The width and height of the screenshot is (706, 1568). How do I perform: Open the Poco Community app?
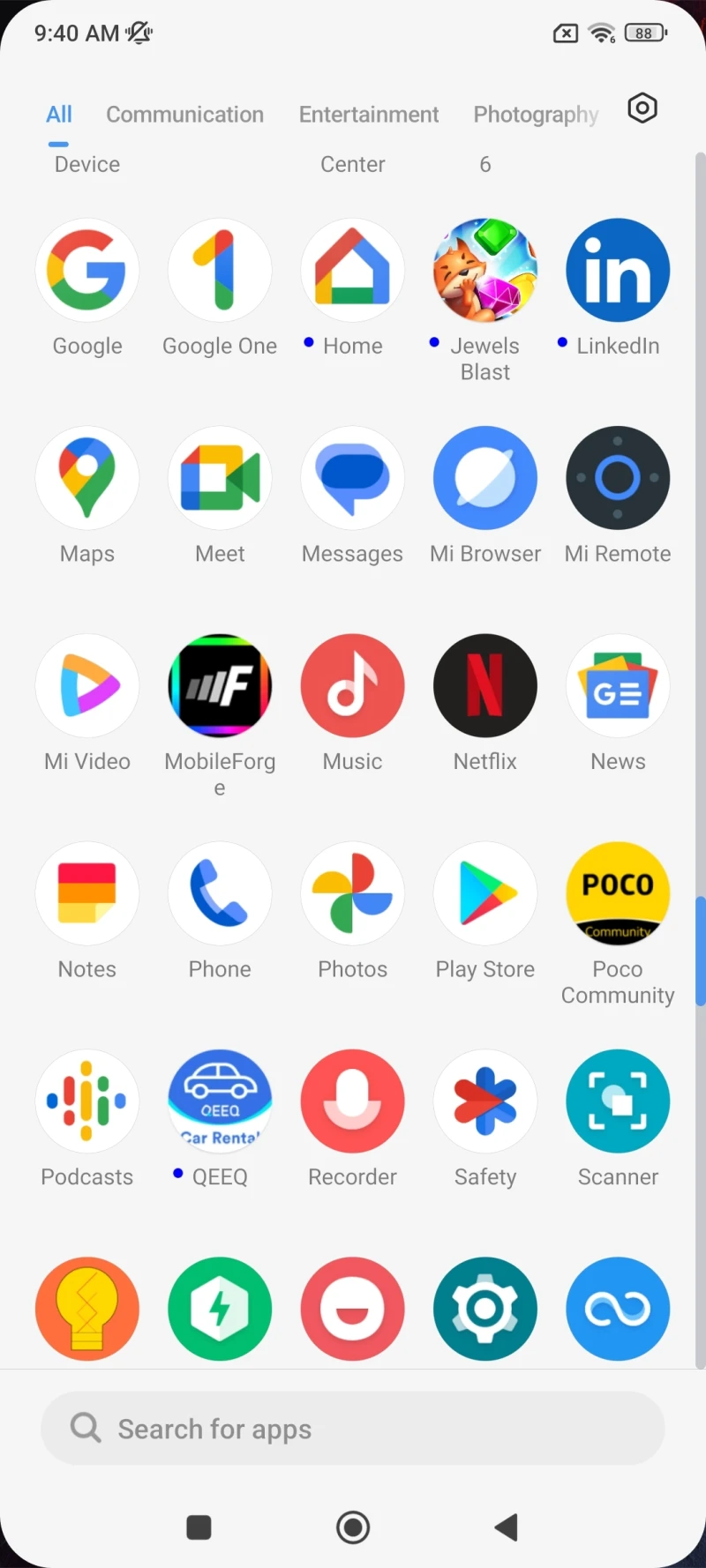[x=618, y=893]
